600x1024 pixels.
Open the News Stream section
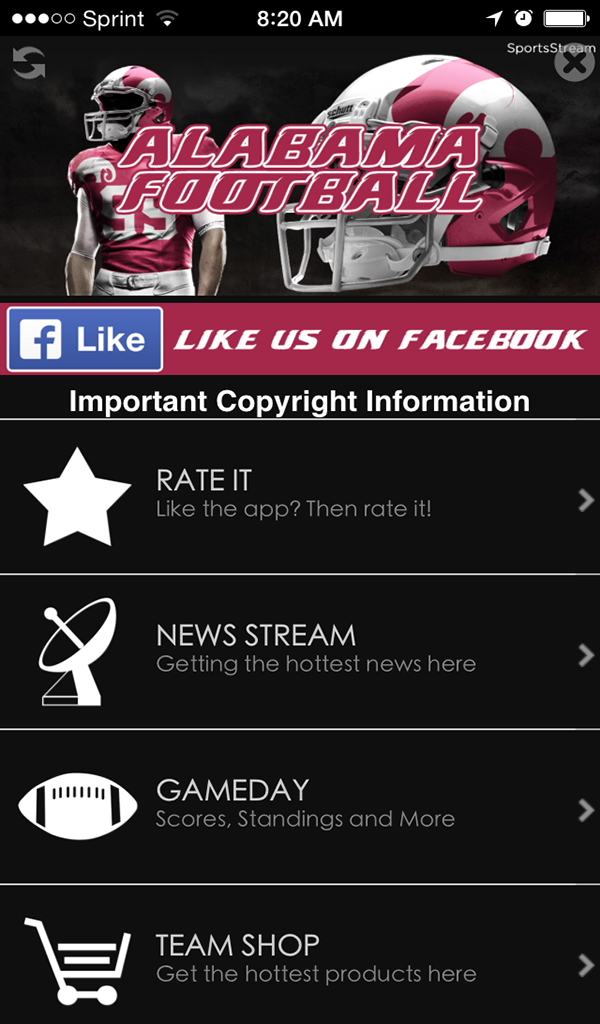(300, 652)
